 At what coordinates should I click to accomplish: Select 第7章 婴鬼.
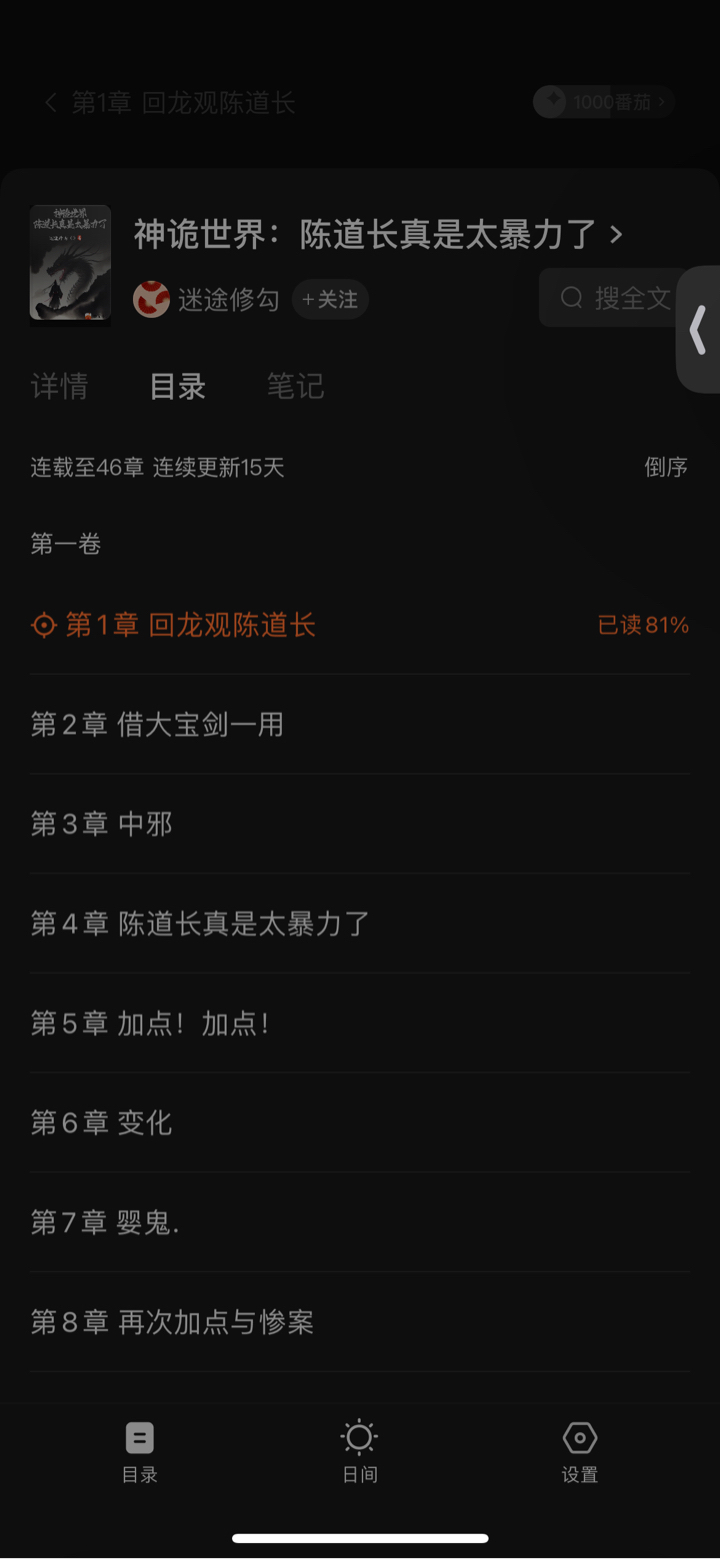click(105, 1222)
